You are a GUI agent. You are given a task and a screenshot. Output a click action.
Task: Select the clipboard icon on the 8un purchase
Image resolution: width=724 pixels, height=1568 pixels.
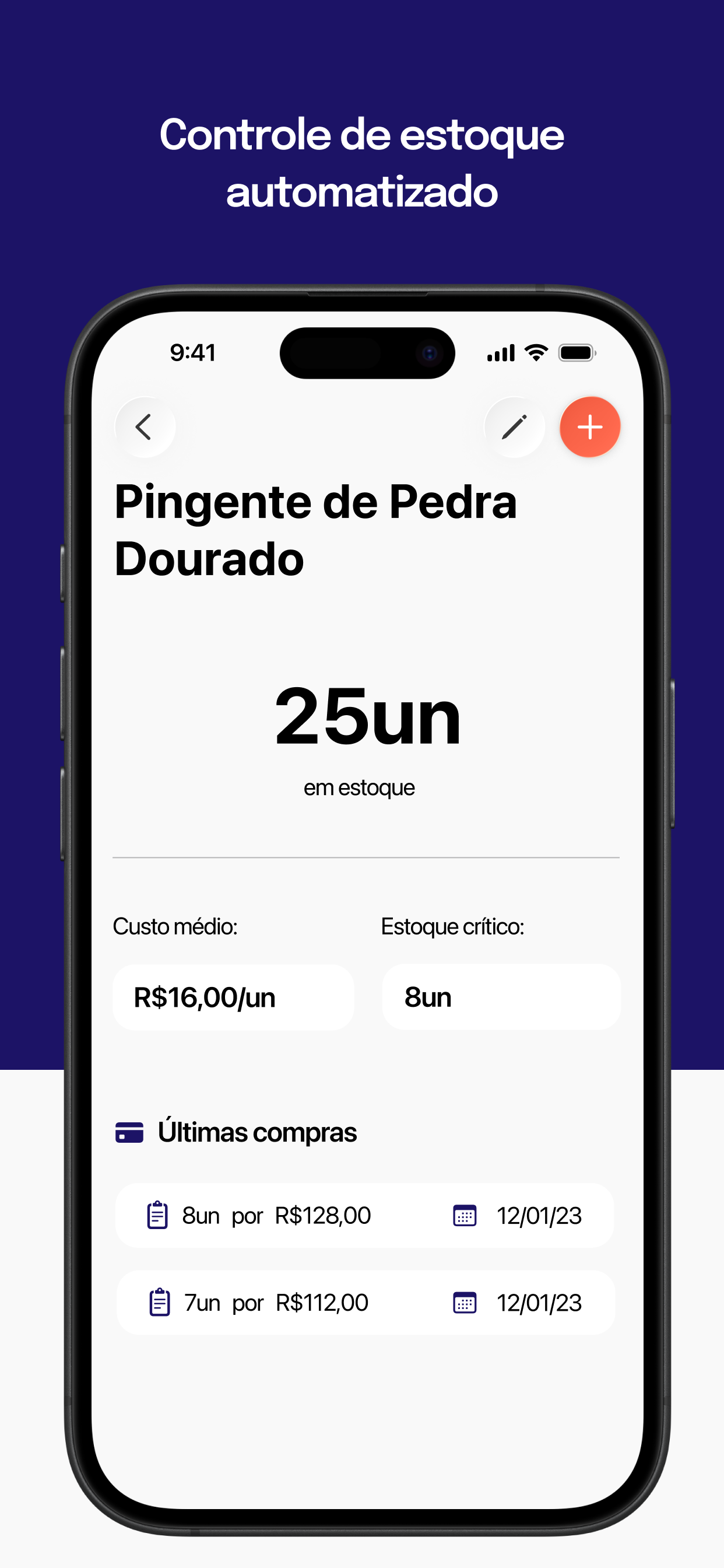click(159, 1215)
